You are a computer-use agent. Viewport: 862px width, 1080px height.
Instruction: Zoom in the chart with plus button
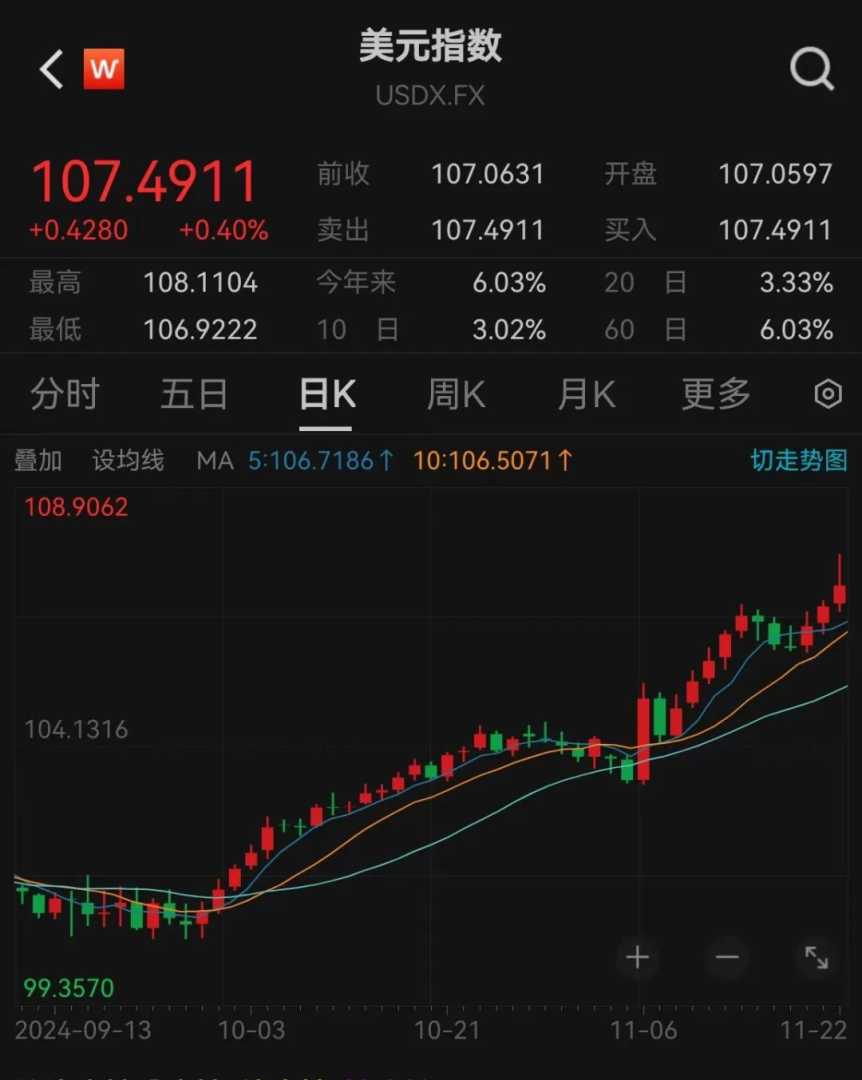click(x=637, y=958)
